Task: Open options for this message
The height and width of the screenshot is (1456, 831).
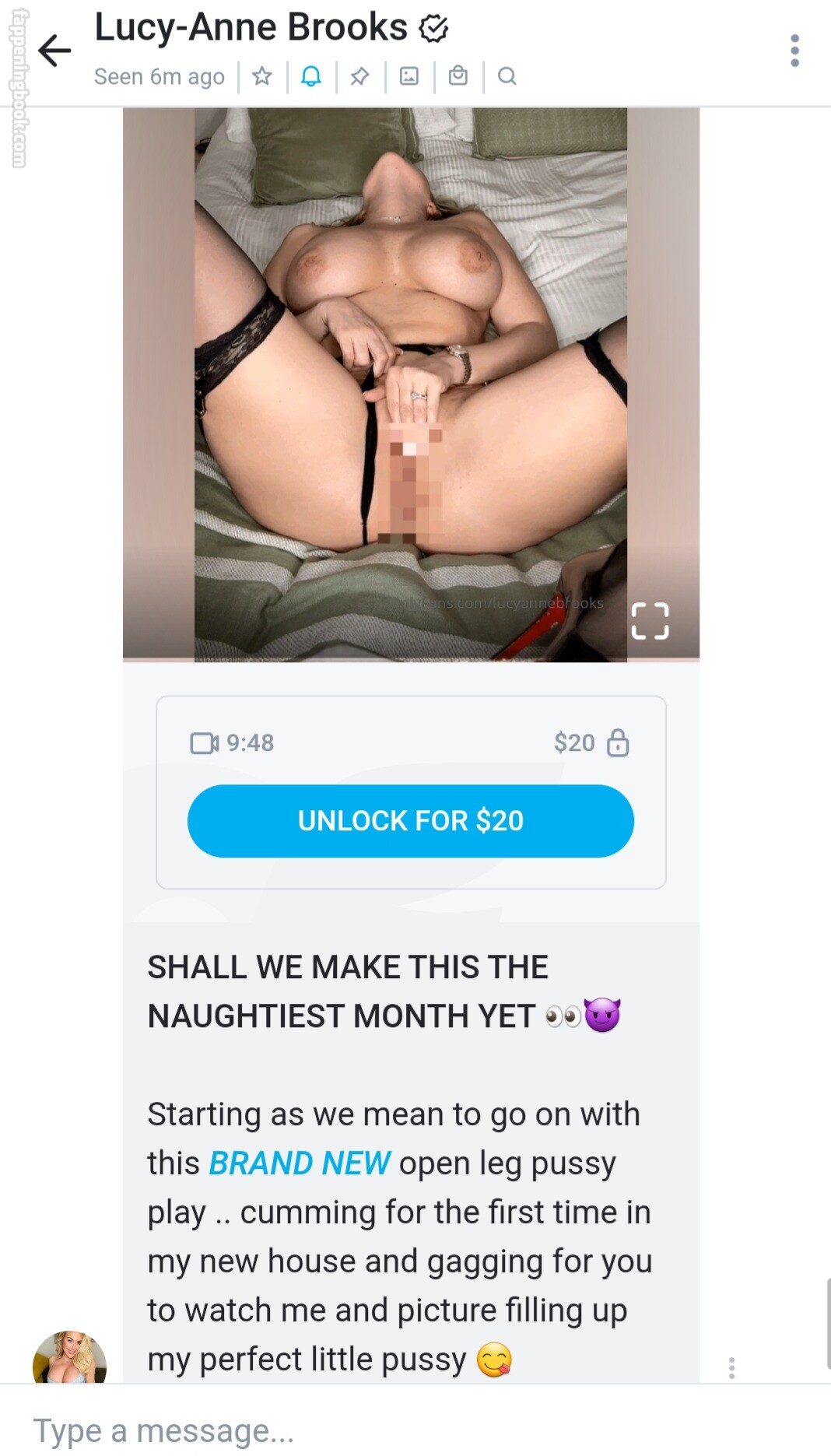Action: coord(731,1367)
